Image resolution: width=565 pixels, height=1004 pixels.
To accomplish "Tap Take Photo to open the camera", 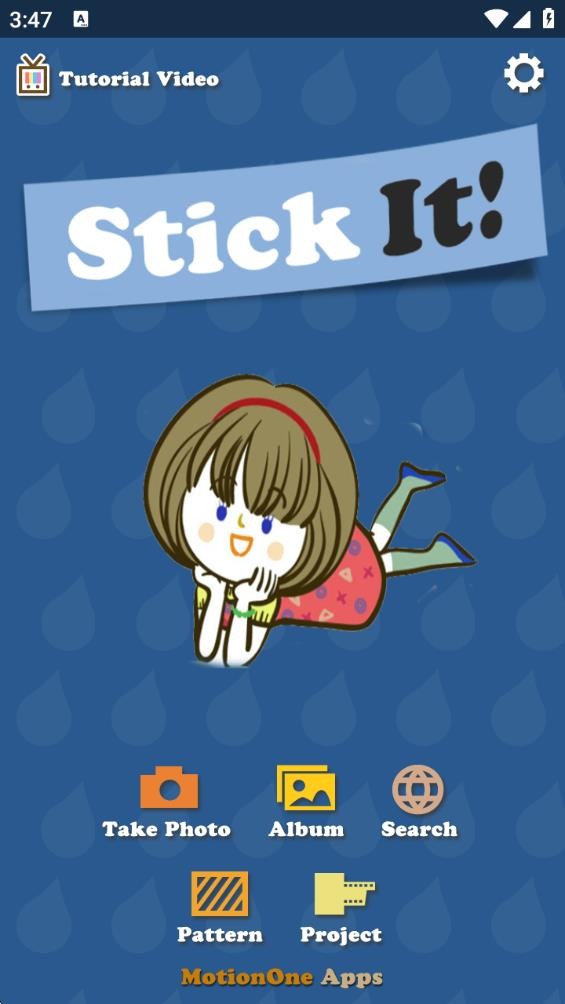I will click(167, 802).
